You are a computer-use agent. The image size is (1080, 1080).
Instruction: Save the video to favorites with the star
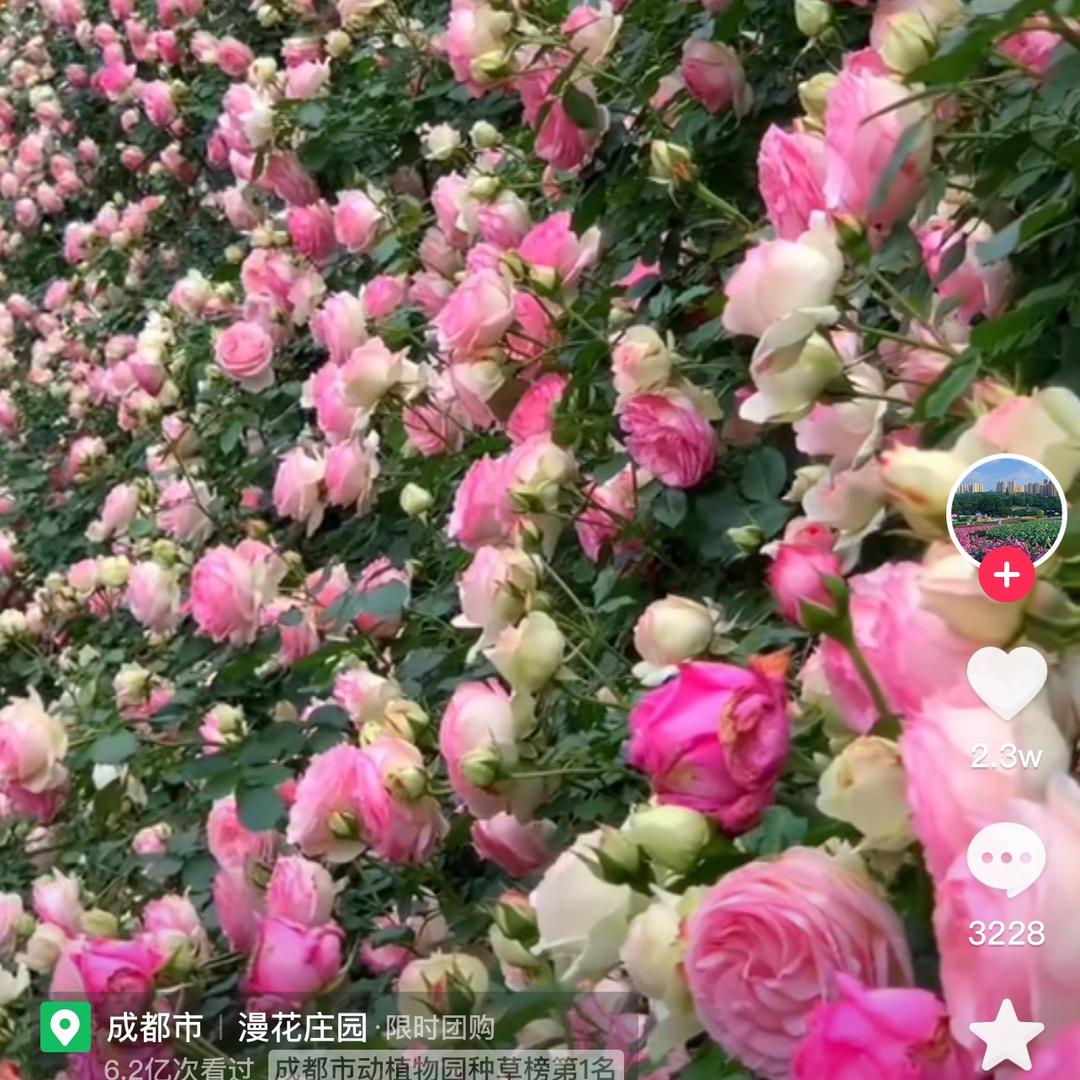point(1006,1036)
